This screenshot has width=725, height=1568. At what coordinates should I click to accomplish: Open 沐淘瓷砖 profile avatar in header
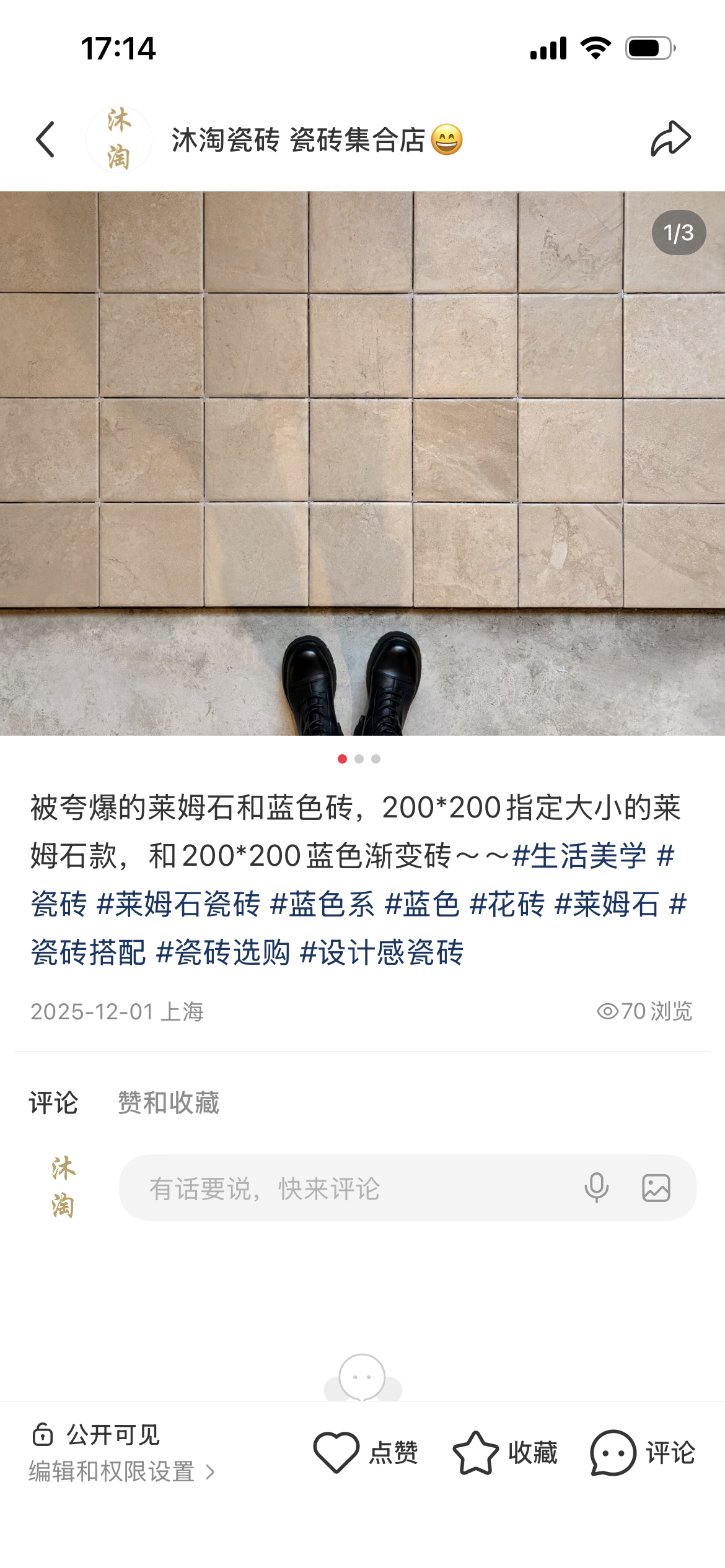(x=118, y=139)
